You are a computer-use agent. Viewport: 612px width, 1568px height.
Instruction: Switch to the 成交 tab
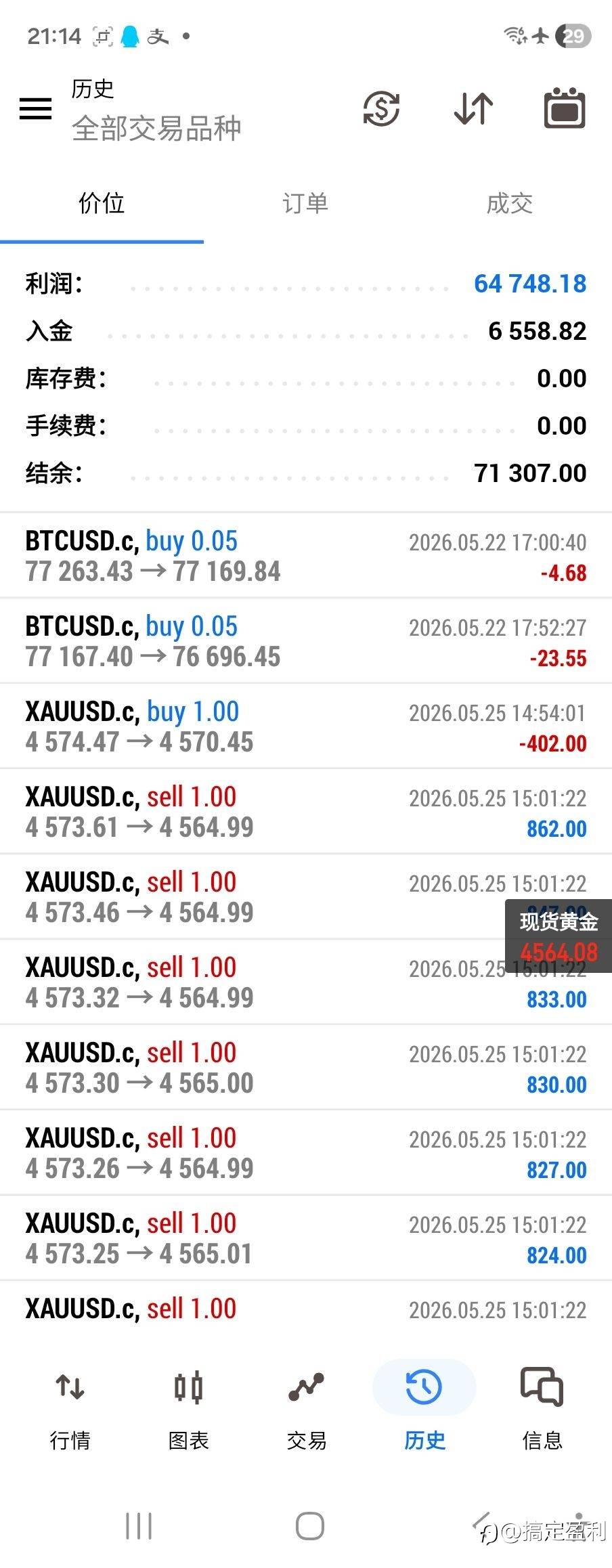(x=510, y=203)
